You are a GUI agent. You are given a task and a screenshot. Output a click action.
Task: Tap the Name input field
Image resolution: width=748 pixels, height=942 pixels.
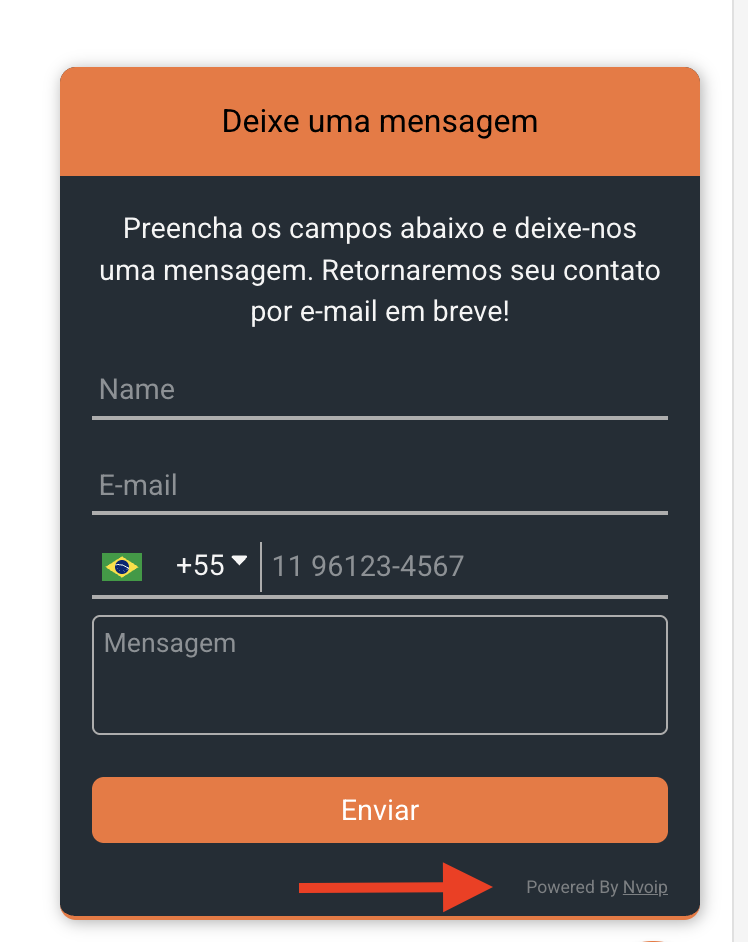(x=380, y=390)
